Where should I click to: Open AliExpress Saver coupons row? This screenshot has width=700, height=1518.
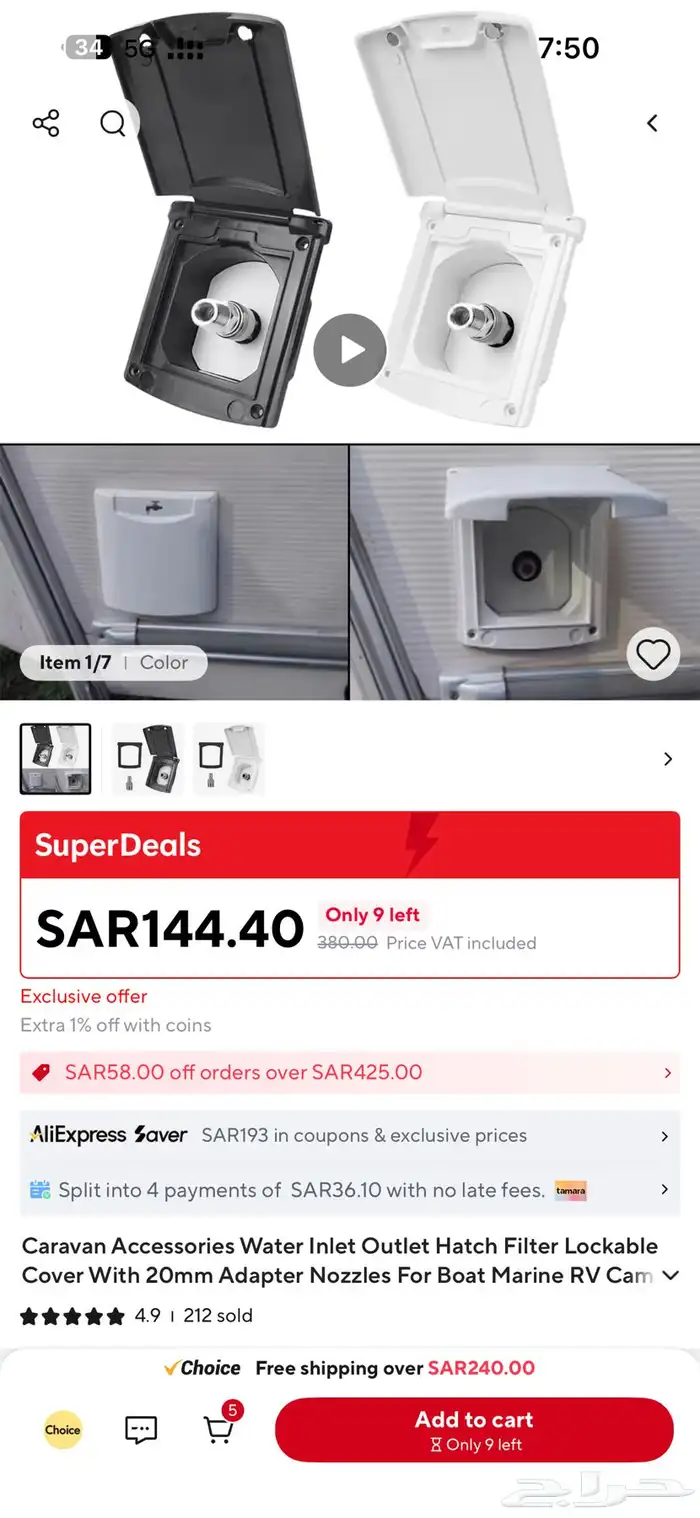pos(350,1136)
